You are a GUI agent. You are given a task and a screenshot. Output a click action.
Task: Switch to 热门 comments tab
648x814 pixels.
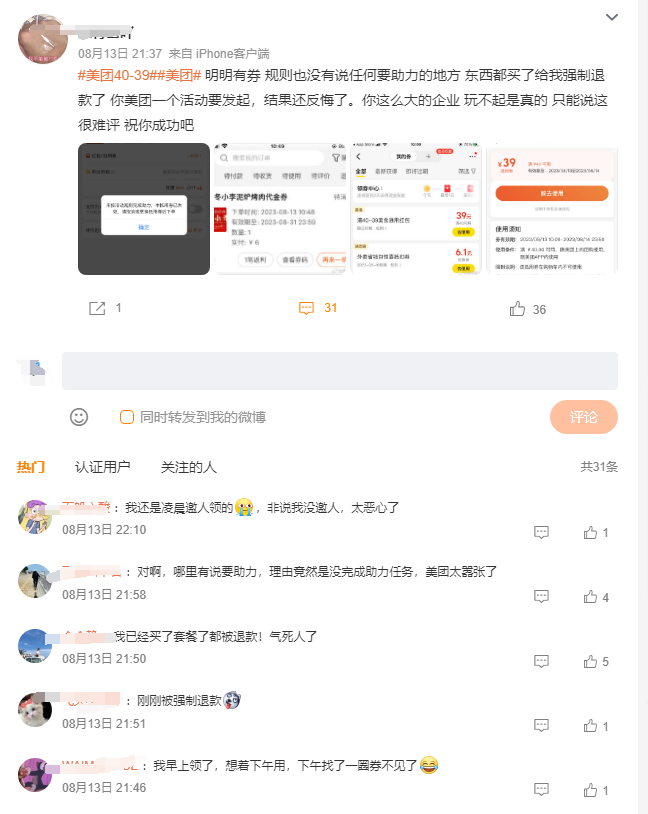31,467
